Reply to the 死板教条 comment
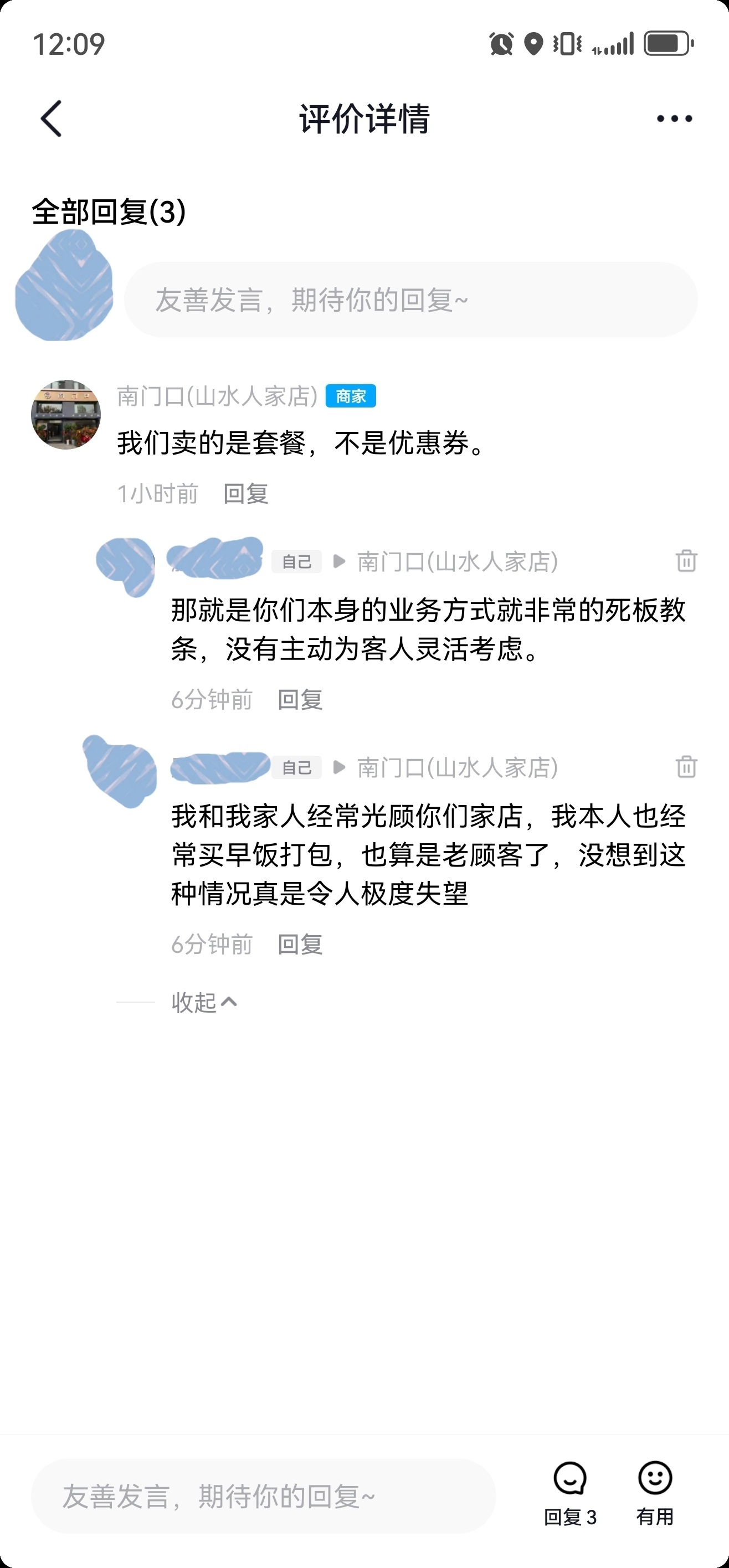The image size is (729, 1568). 300,699
